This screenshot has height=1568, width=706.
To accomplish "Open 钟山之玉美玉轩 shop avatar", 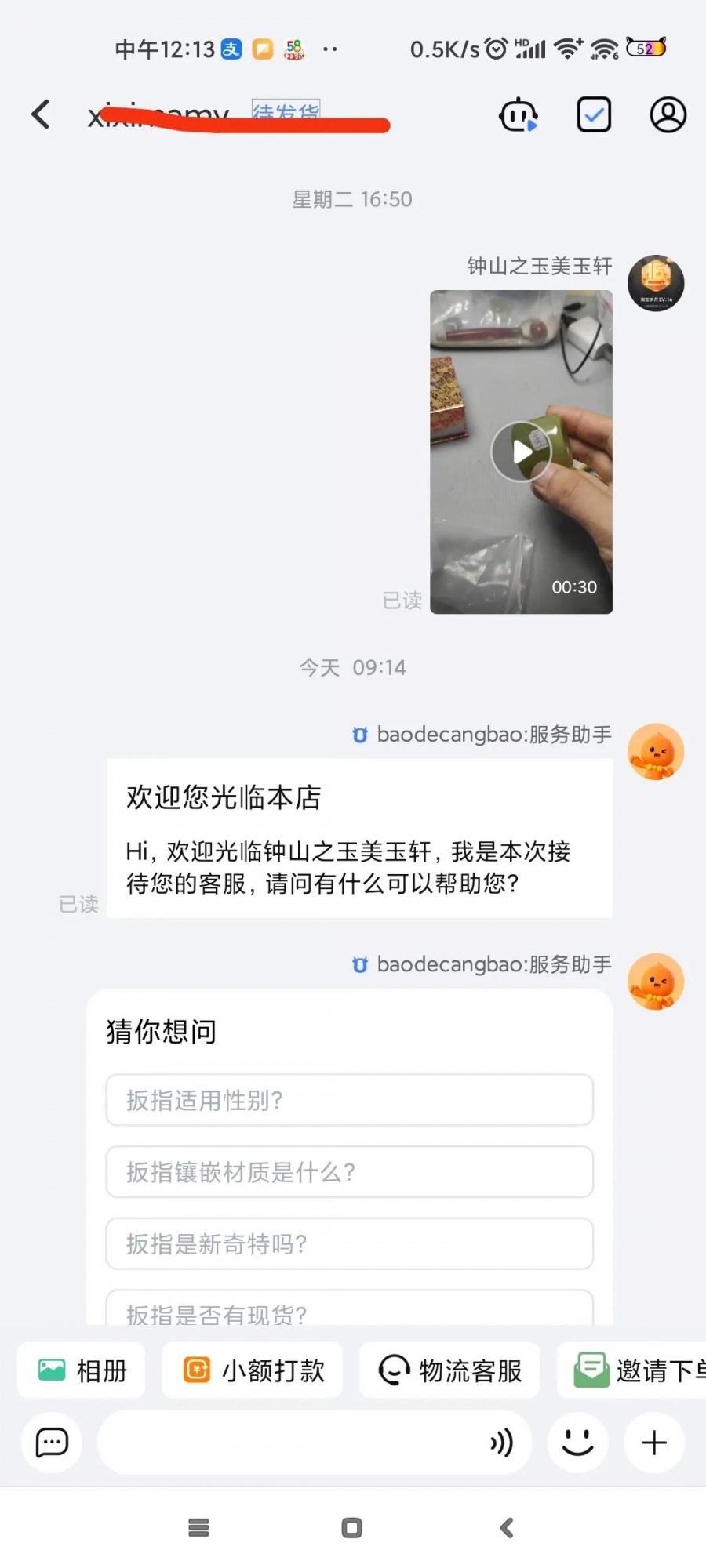I will (656, 283).
